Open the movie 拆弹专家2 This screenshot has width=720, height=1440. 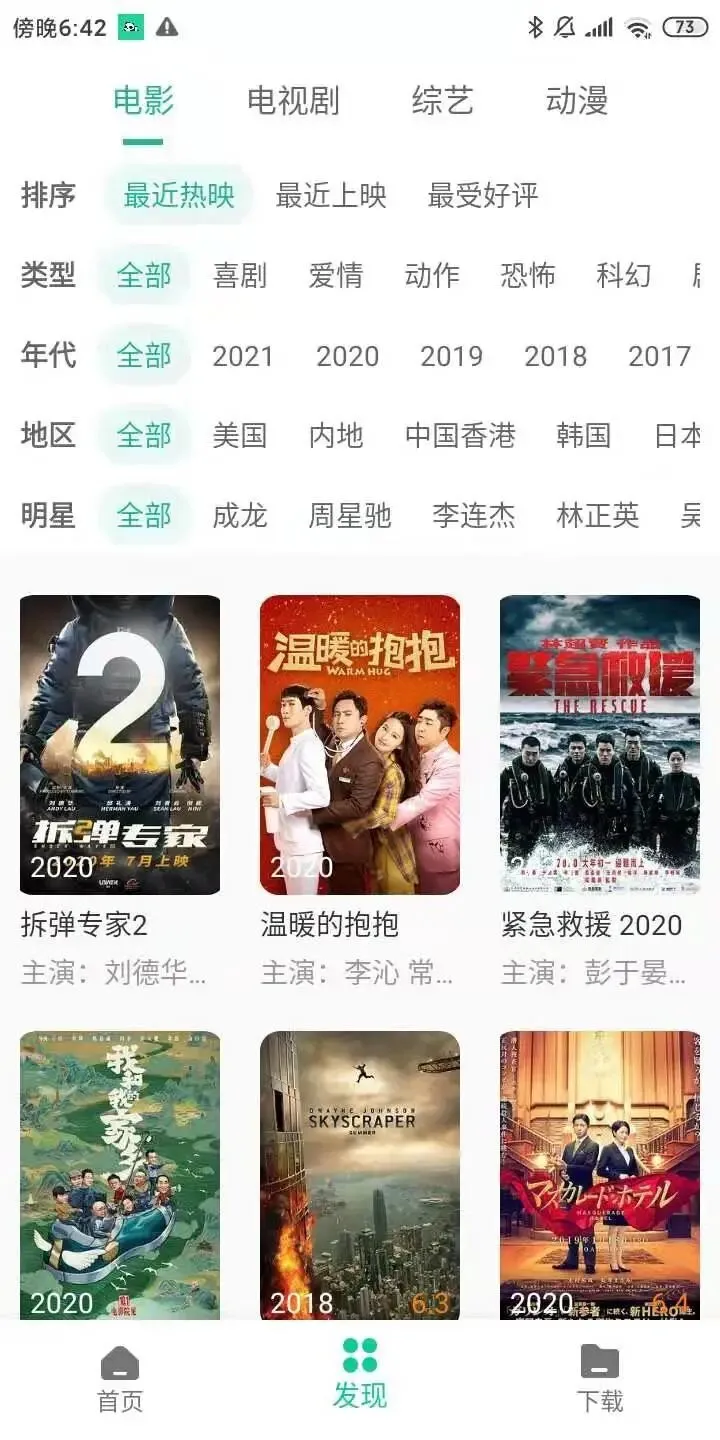[120, 745]
